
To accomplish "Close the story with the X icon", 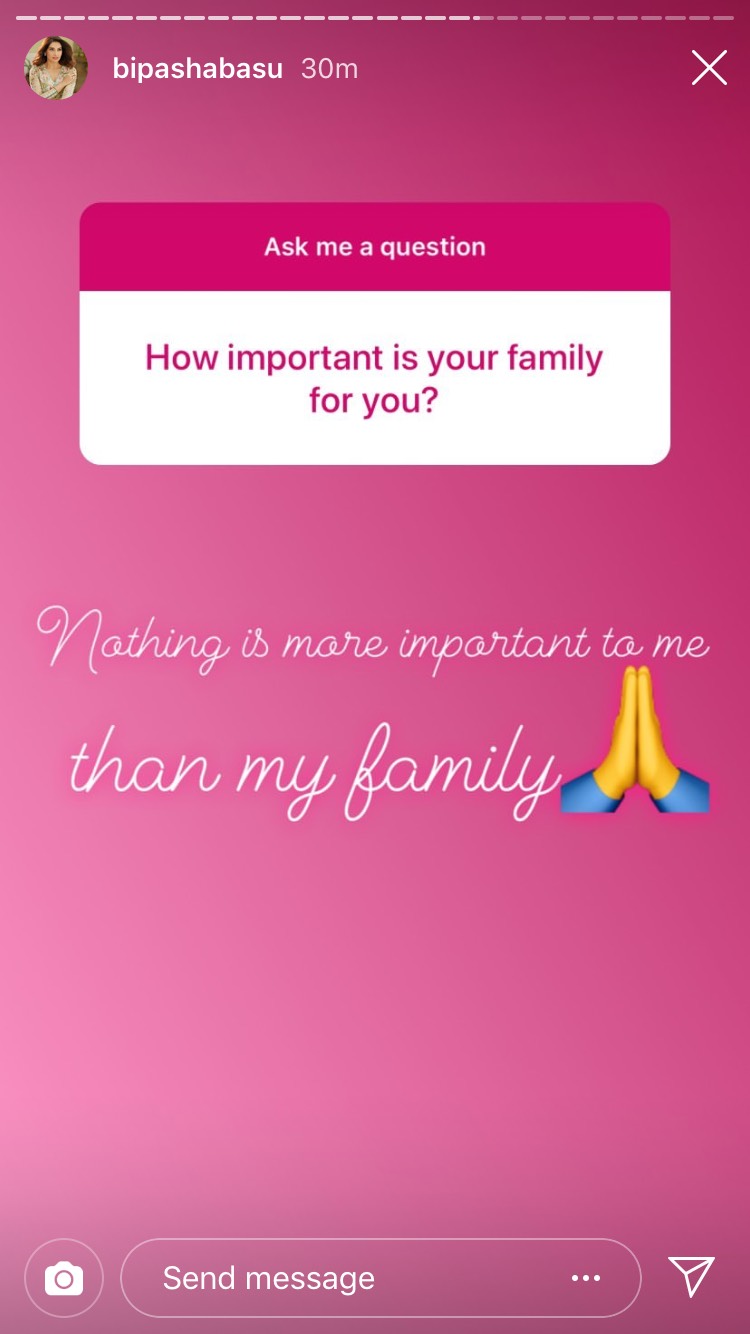I will pyautogui.click(x=709, y=68).
